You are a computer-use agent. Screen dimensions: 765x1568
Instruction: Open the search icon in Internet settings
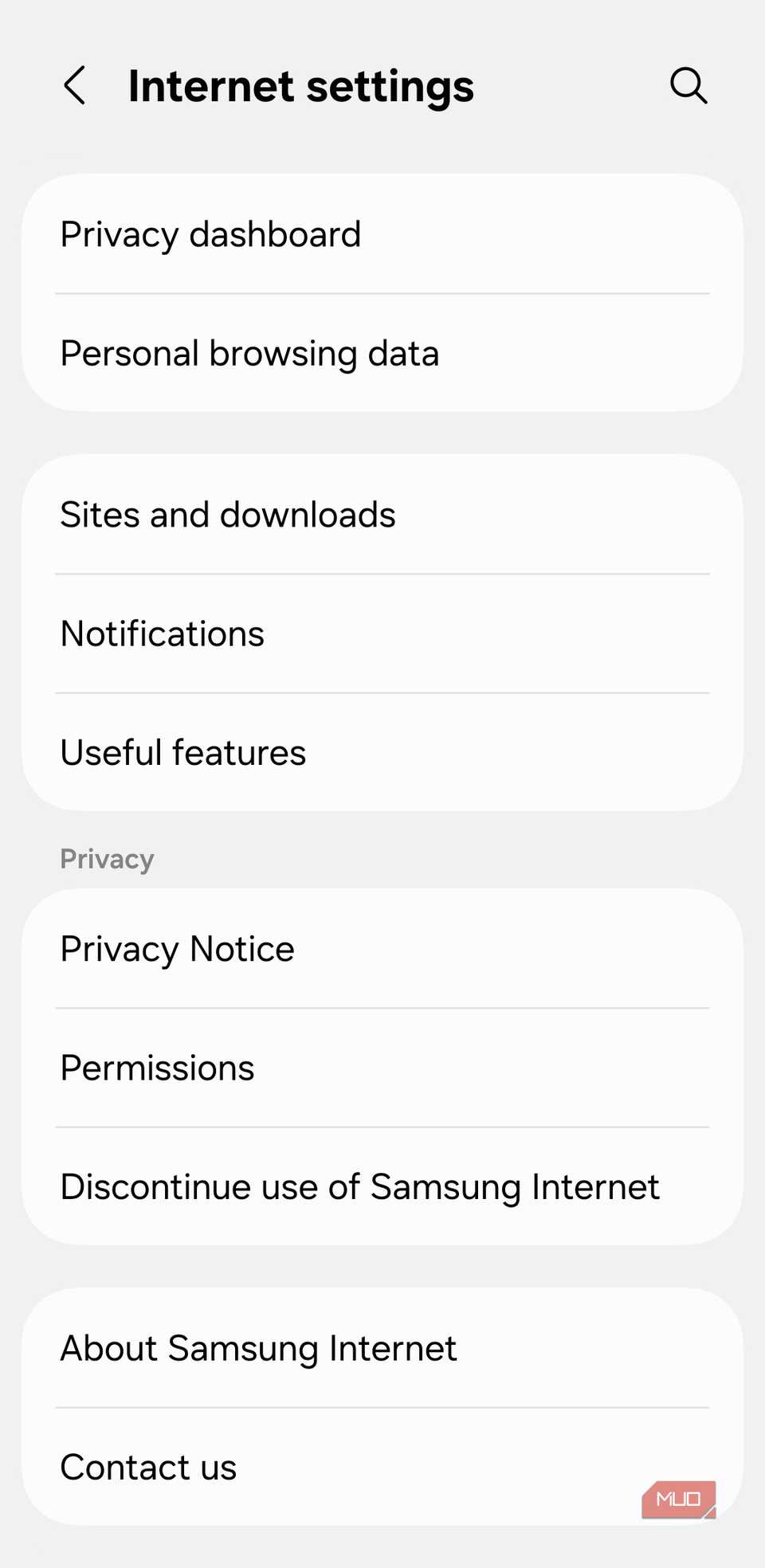point(688,85)
